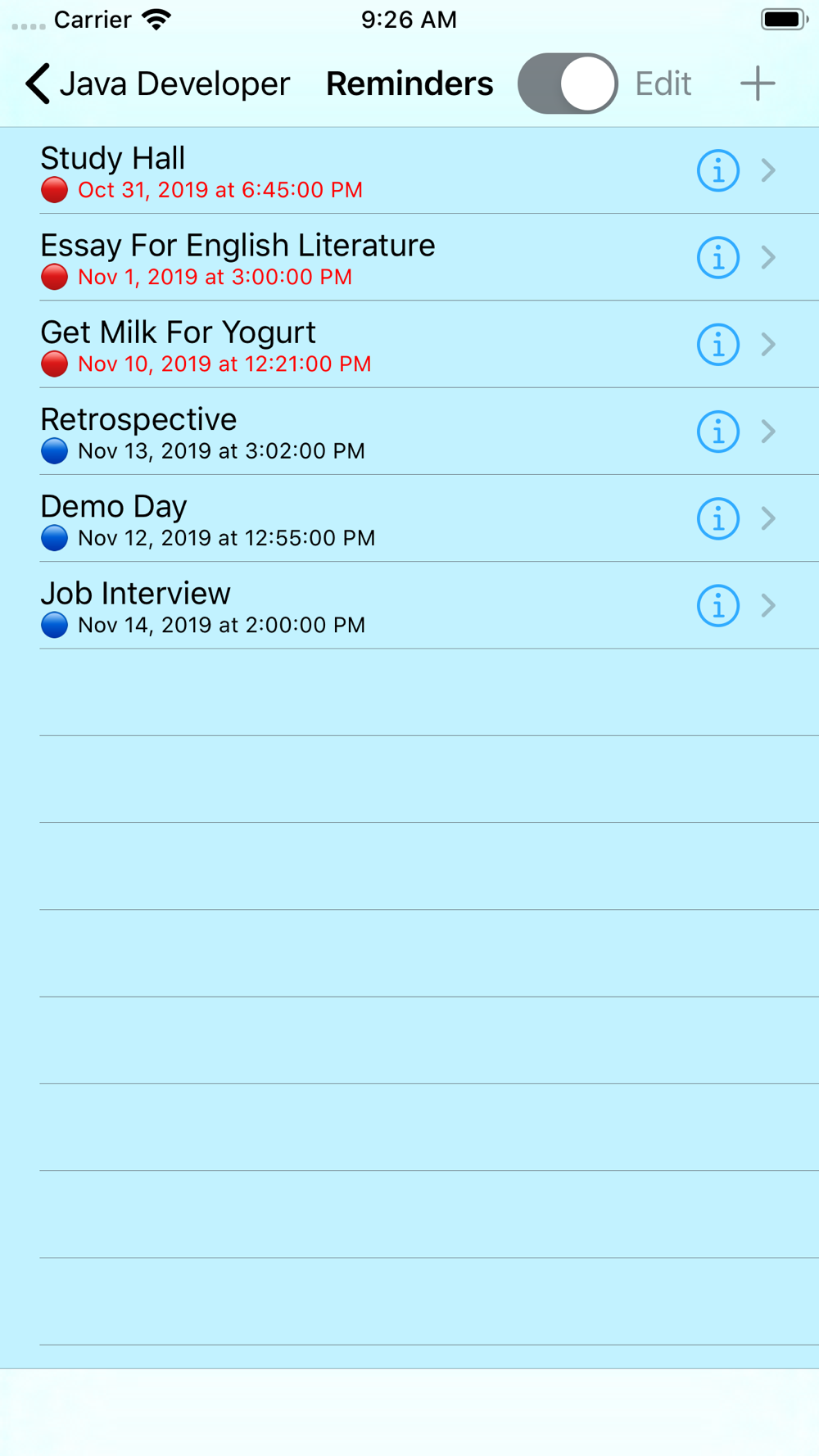The image size is (819, 1456).
Task: Show info for Retrospective
Action: 718,432
